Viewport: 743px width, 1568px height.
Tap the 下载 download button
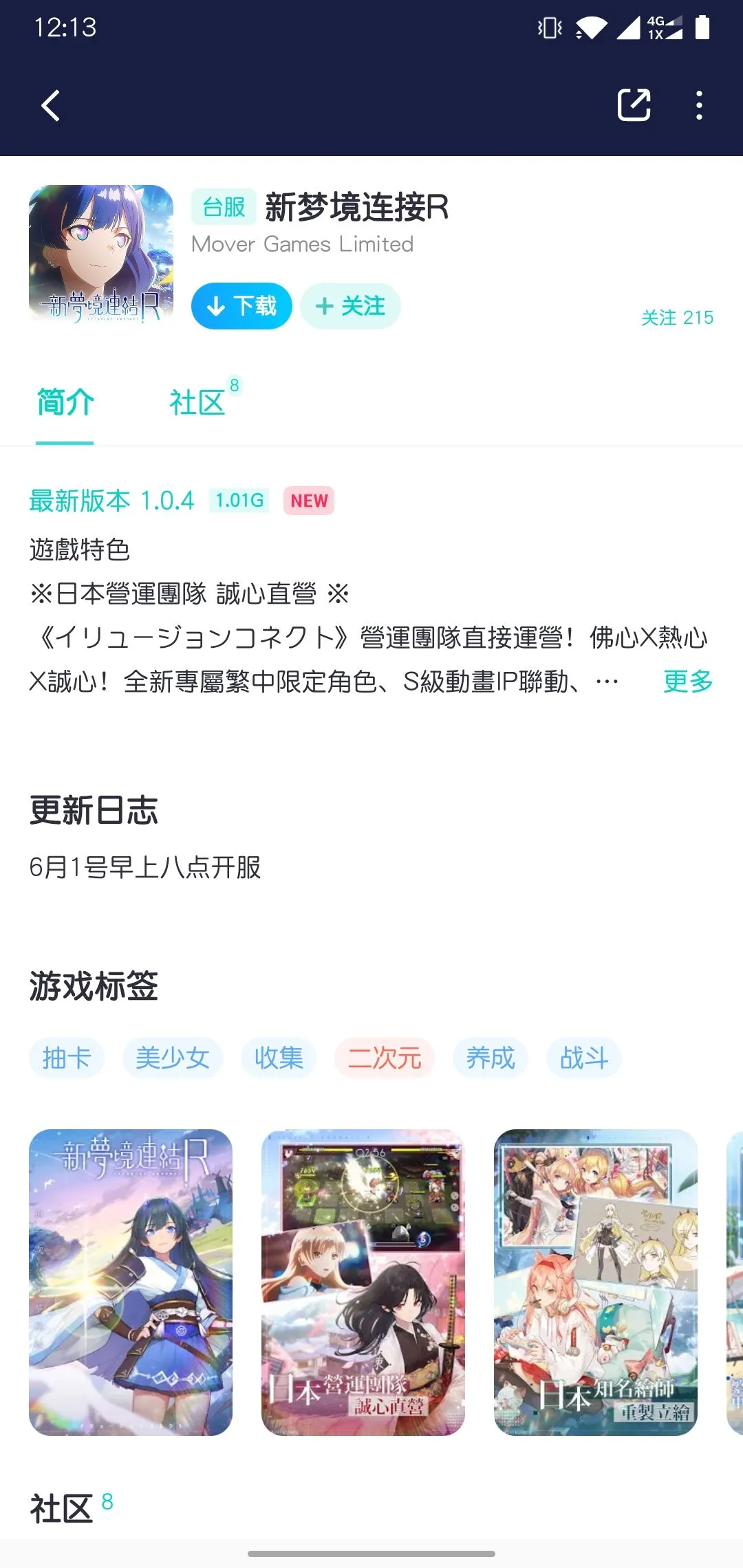point(241,306)
